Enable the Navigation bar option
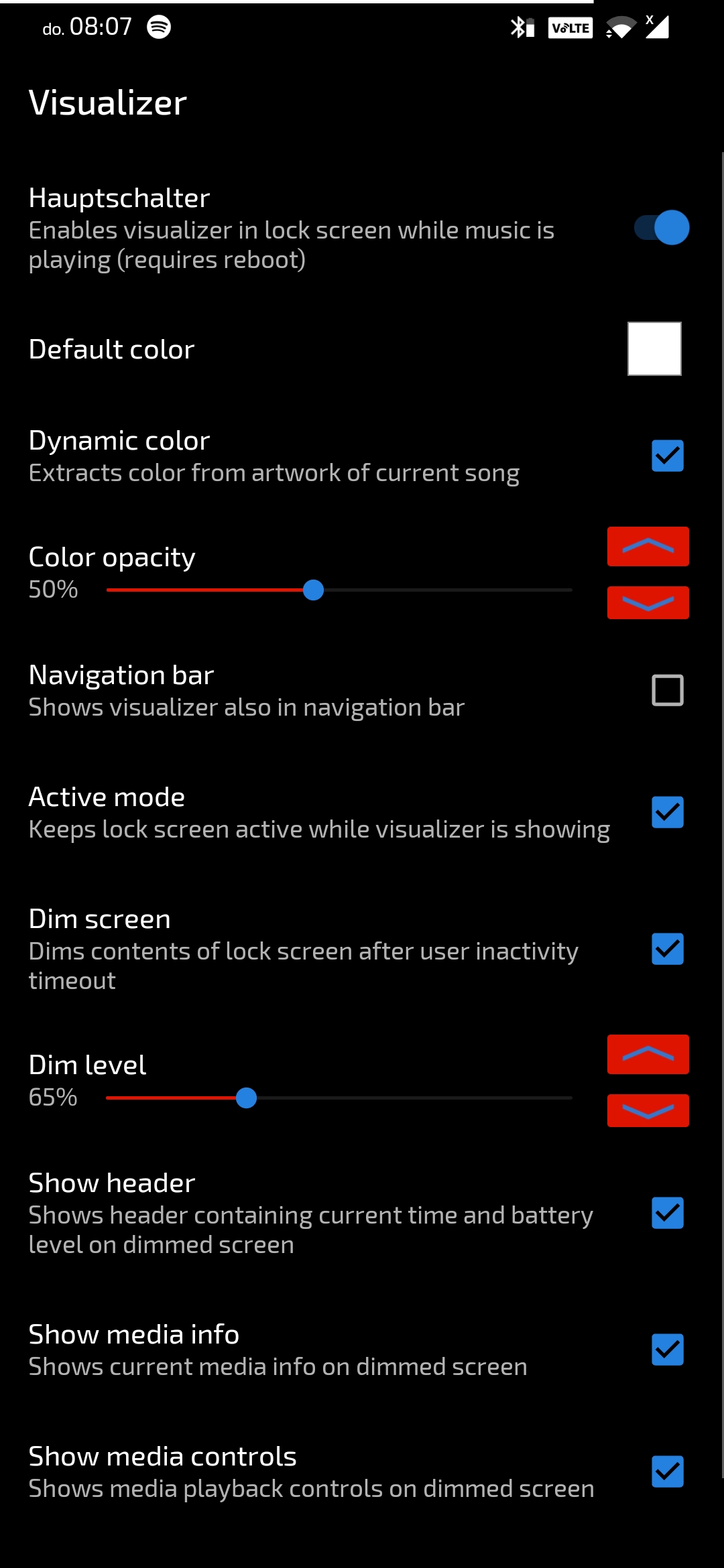The height and width of the screenshot is (1568, 724). tap(666, 691)
